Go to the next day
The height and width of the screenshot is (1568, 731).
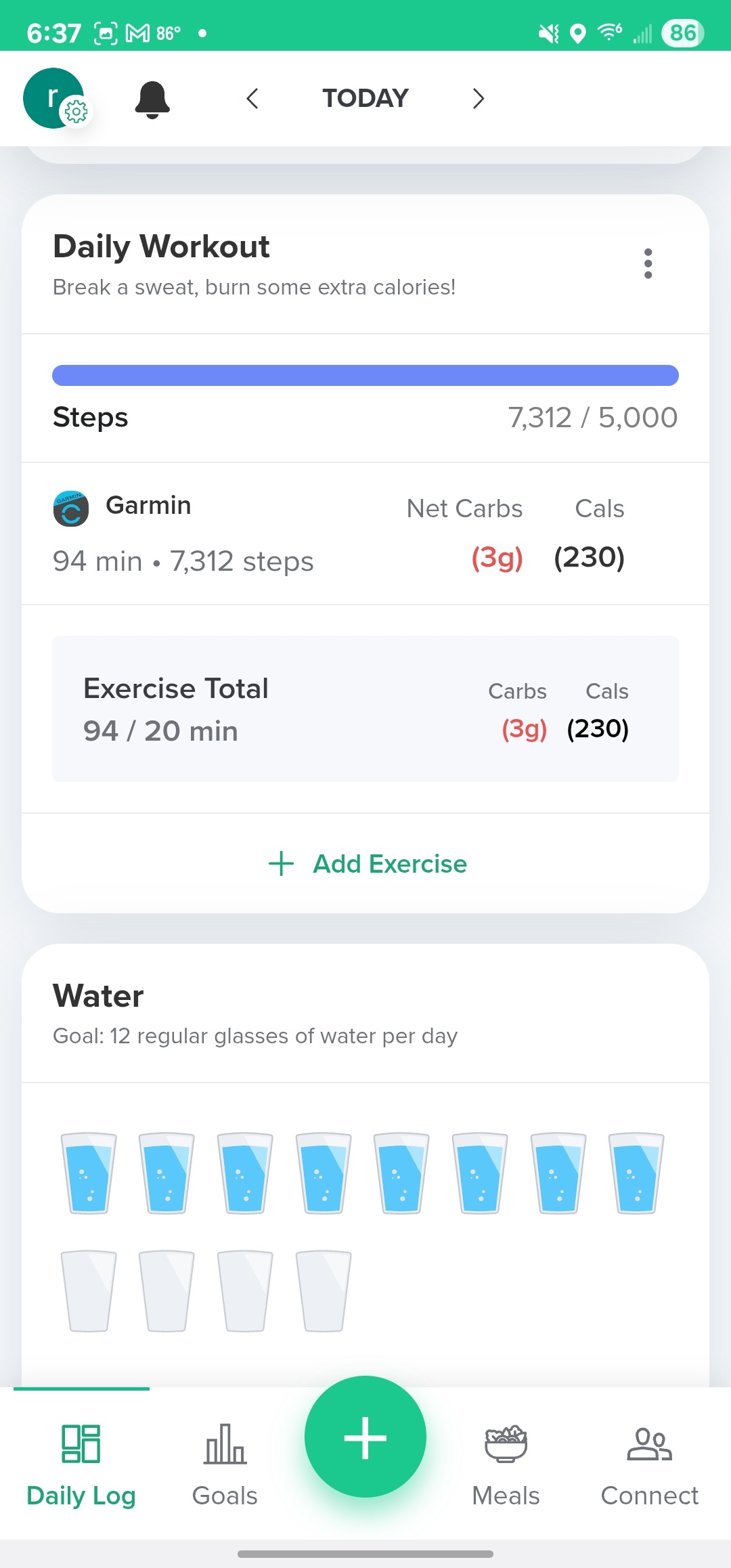pos(478,99)
